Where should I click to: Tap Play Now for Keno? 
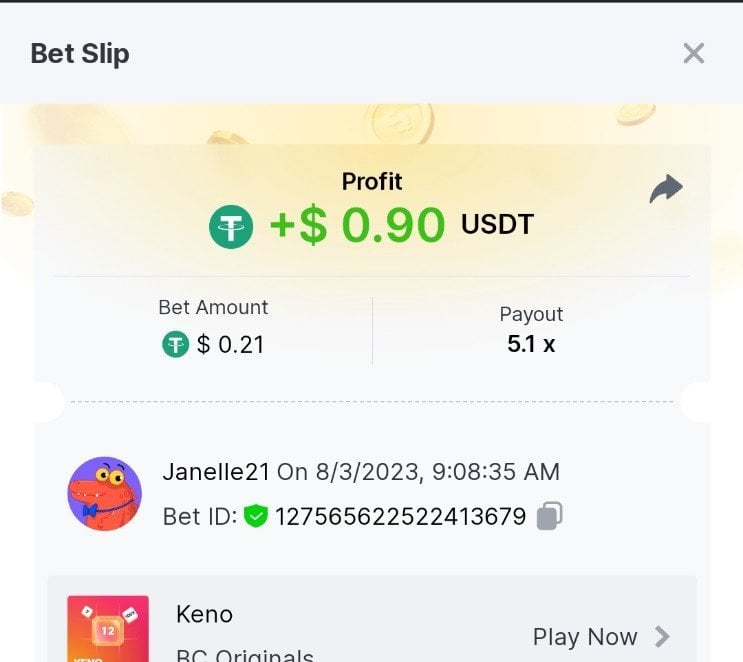pos(600,636)
